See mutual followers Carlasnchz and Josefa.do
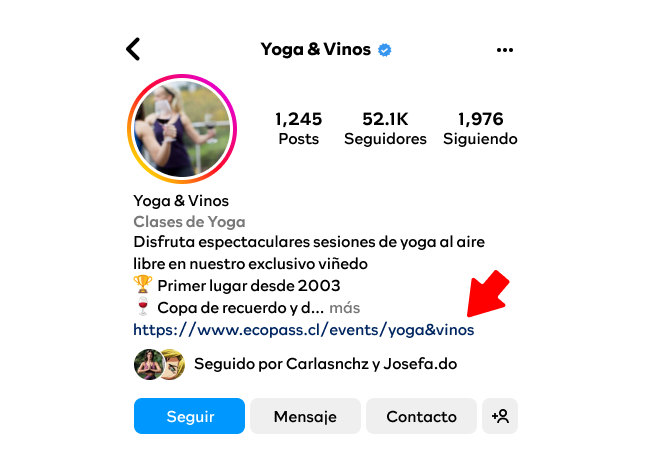Image resolution: width=647 pixels, height=465 pixels. [325, 364]
